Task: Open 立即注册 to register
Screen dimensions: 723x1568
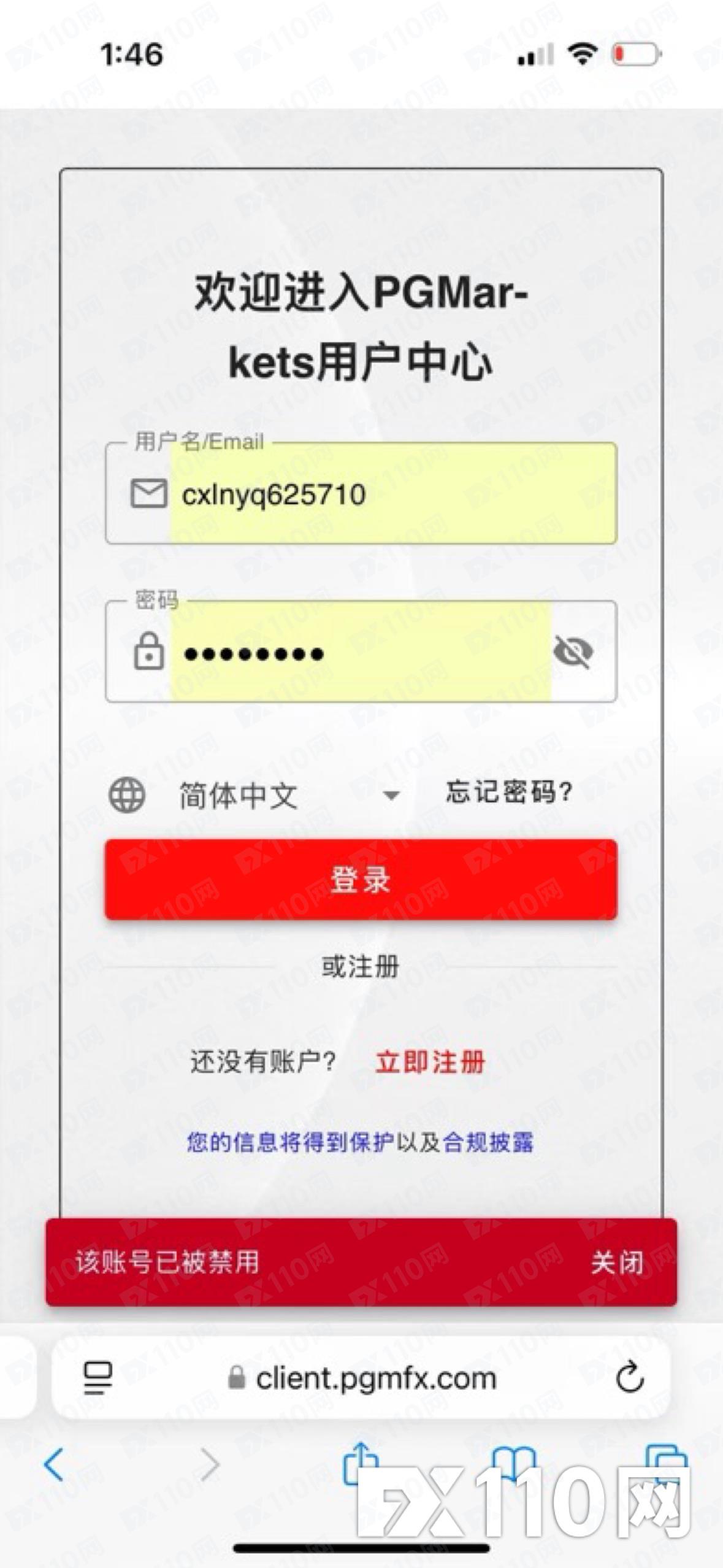Action: click(x=430, y=1062)
